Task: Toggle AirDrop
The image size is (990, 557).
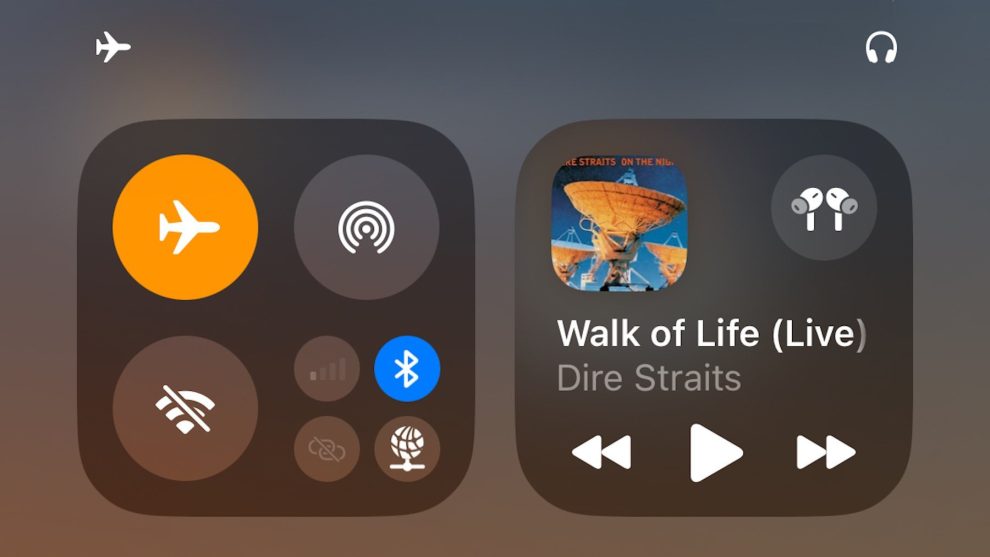Action: [366, 227]
